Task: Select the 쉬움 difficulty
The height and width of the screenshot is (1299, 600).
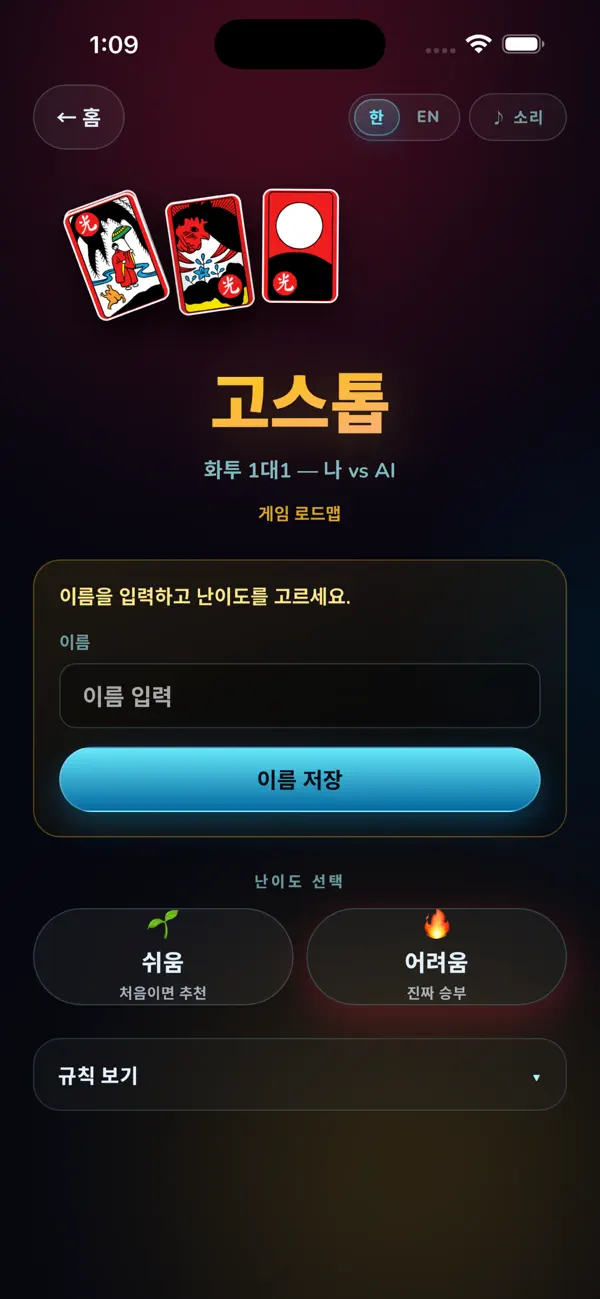Action: click(163, 956)
